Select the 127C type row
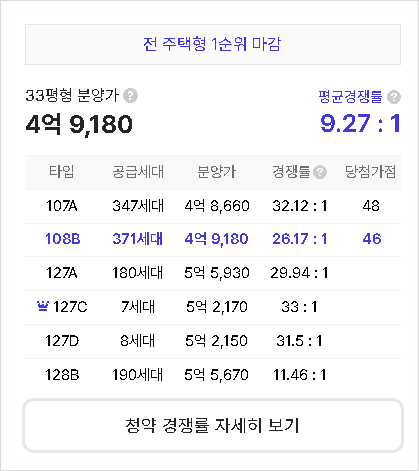The image size is (419, 471). click(213, 307)
